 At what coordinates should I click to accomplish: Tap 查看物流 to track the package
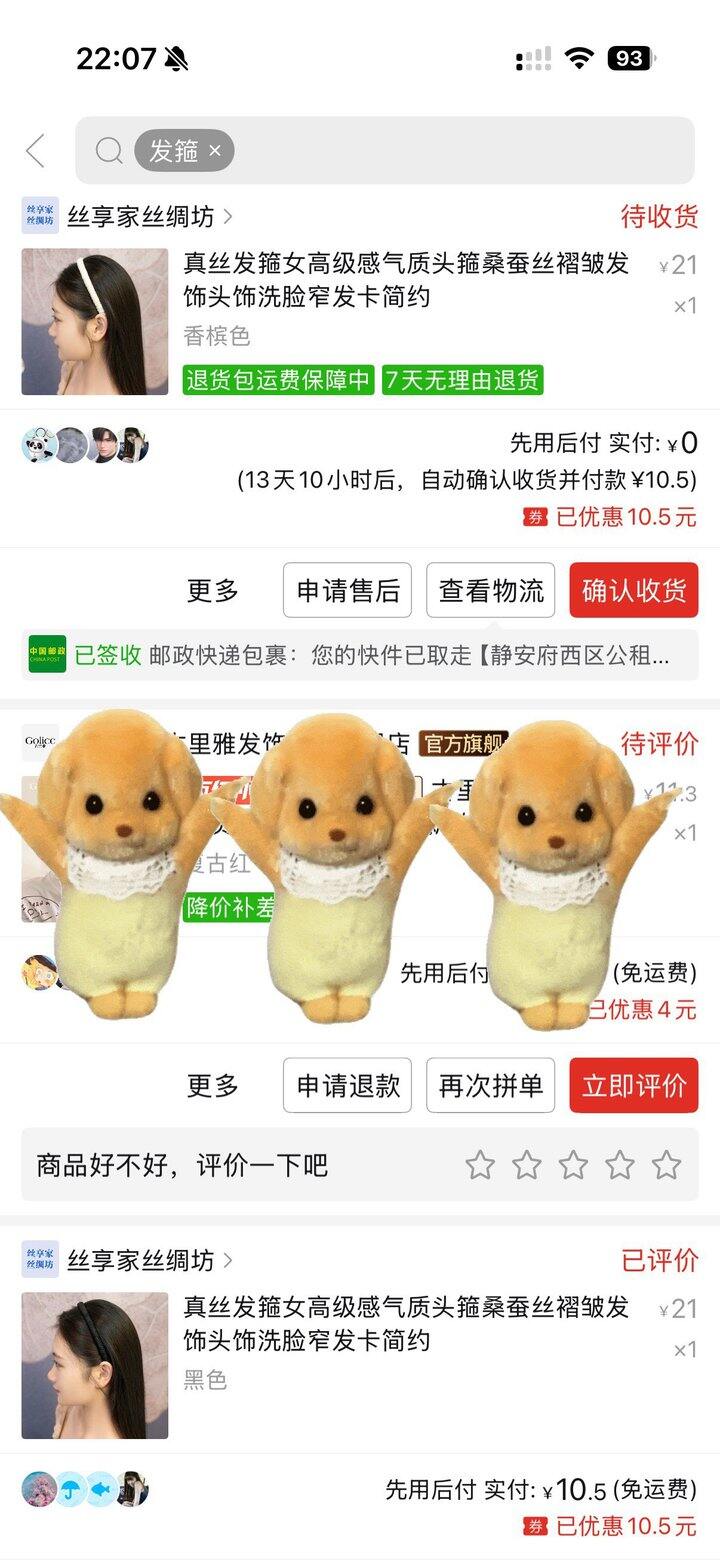pyautogui.click(x=491, y=590)
